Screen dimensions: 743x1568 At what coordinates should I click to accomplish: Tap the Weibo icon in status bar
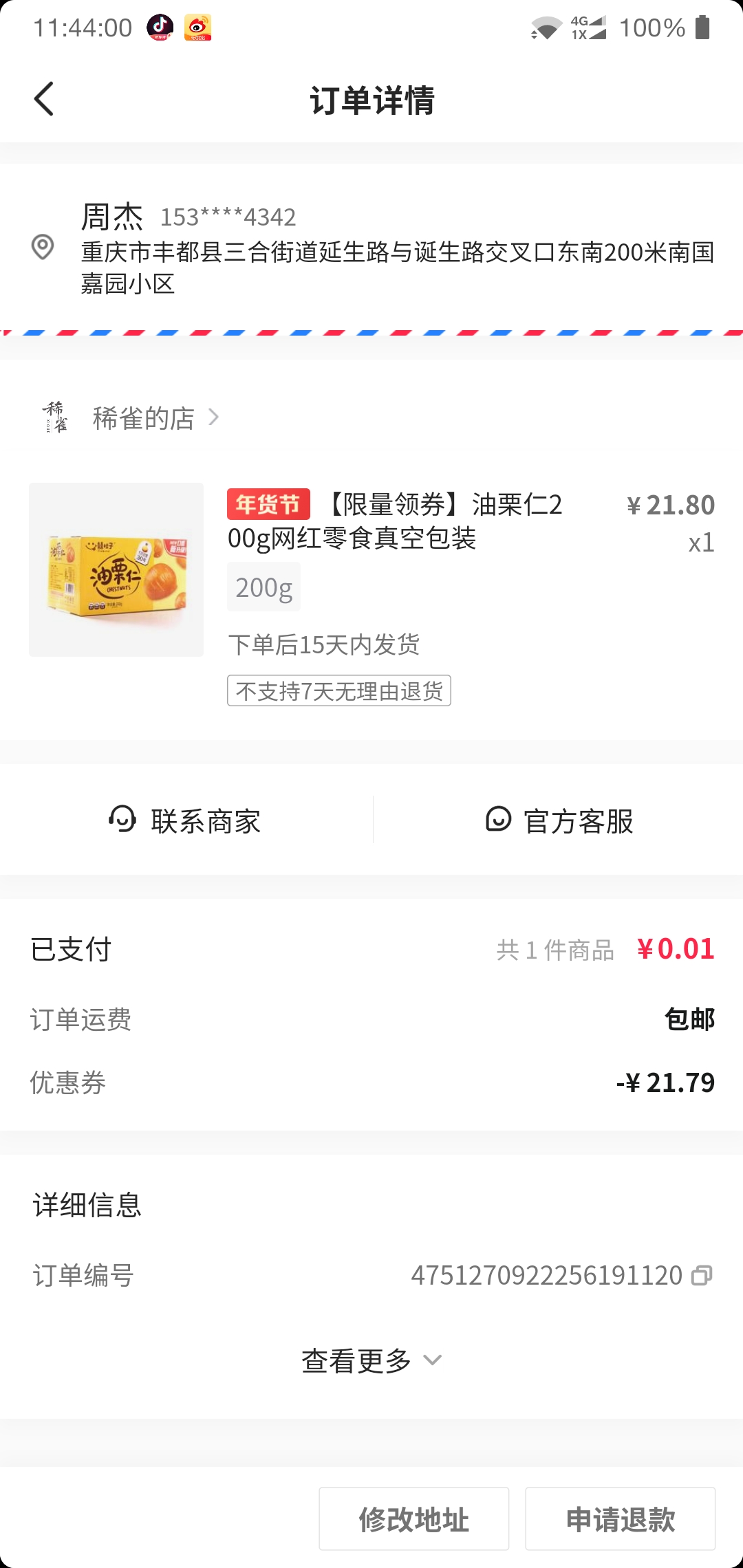tap(199, 28)
